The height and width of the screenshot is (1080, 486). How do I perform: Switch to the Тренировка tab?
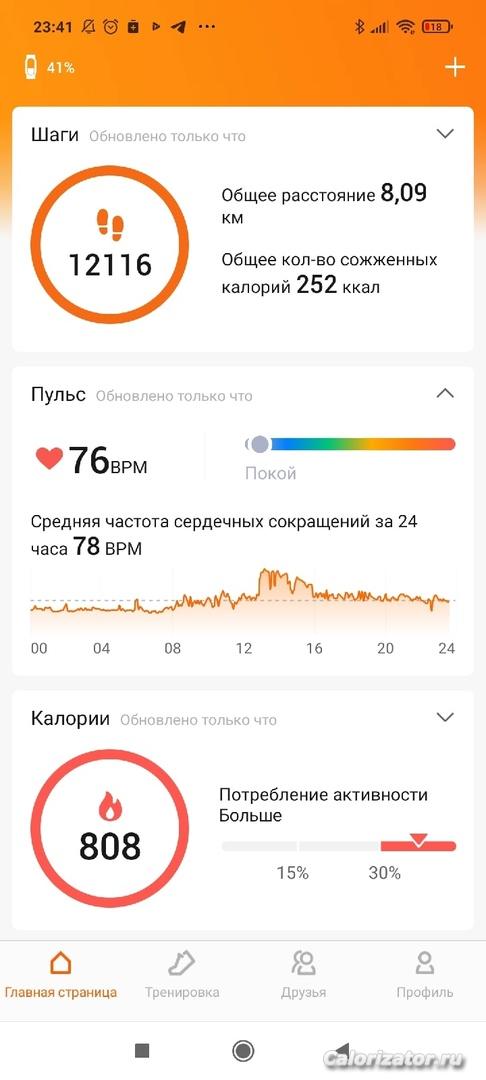point(182,975)
